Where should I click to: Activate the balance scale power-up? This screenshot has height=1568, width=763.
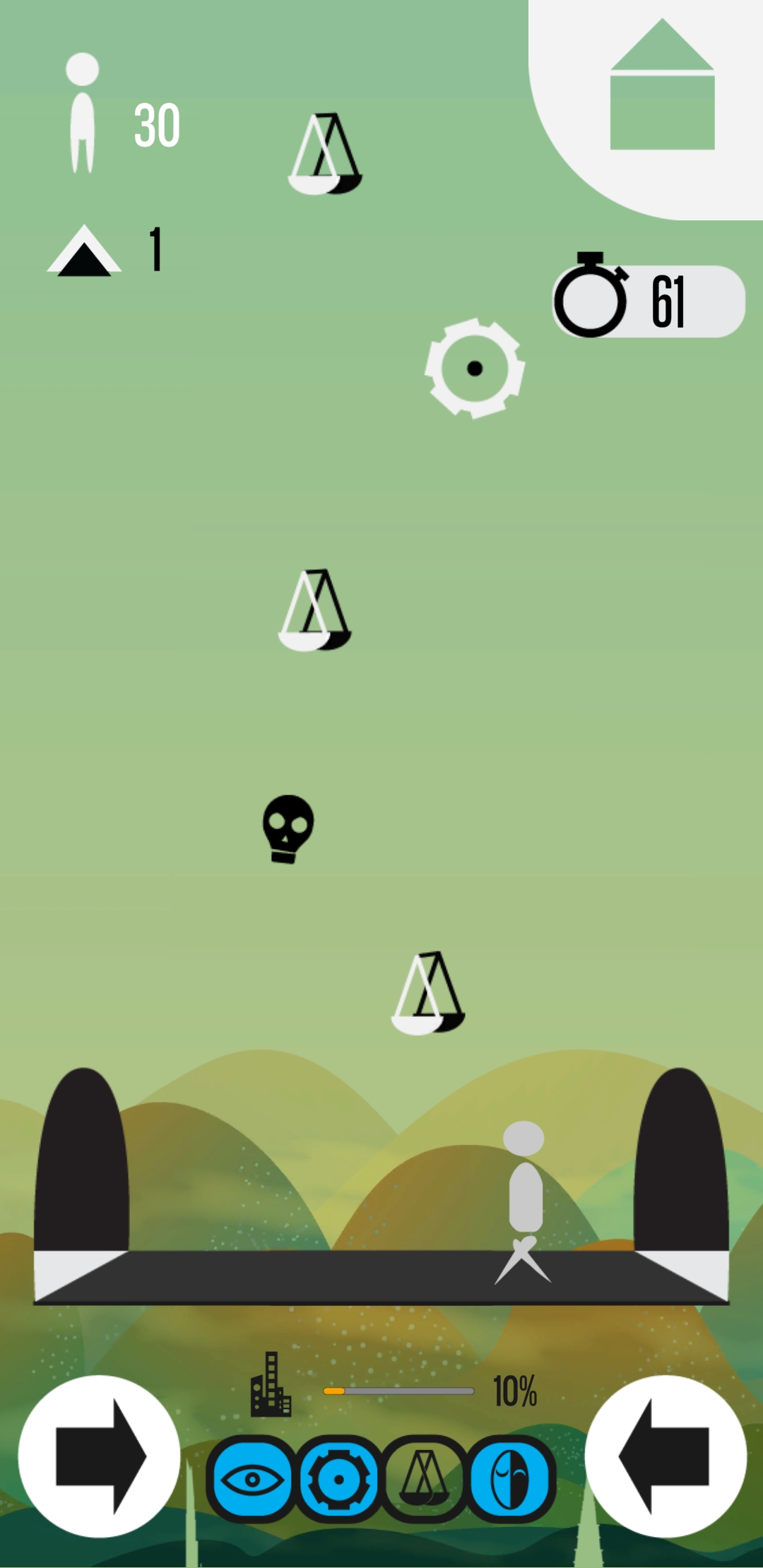(425, 1479)
